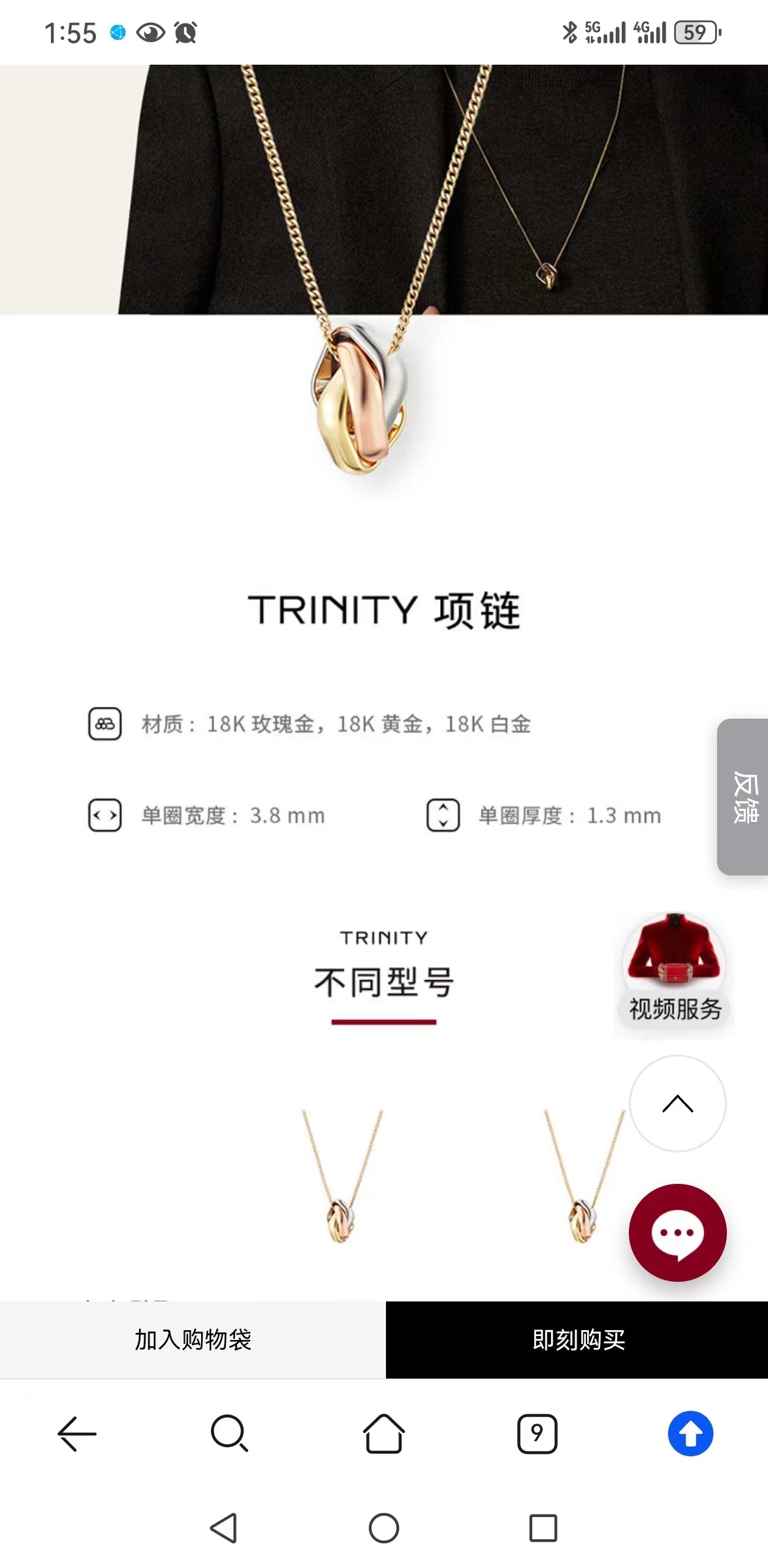This screenshot has height=1568, width=768.
Task: View the 9 open browser tabs
Action: pos(537,1433)
